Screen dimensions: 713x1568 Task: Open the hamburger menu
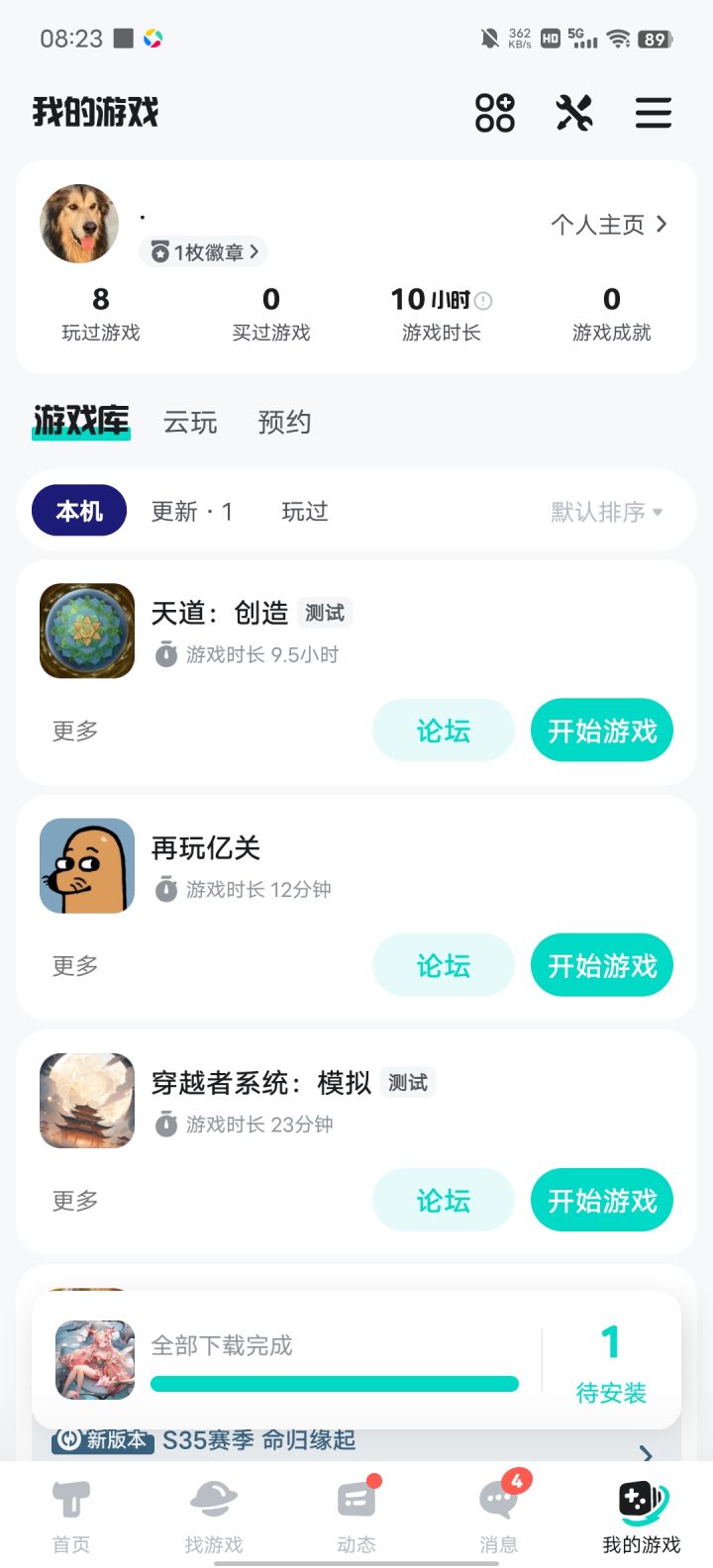[x=654, y=113]
